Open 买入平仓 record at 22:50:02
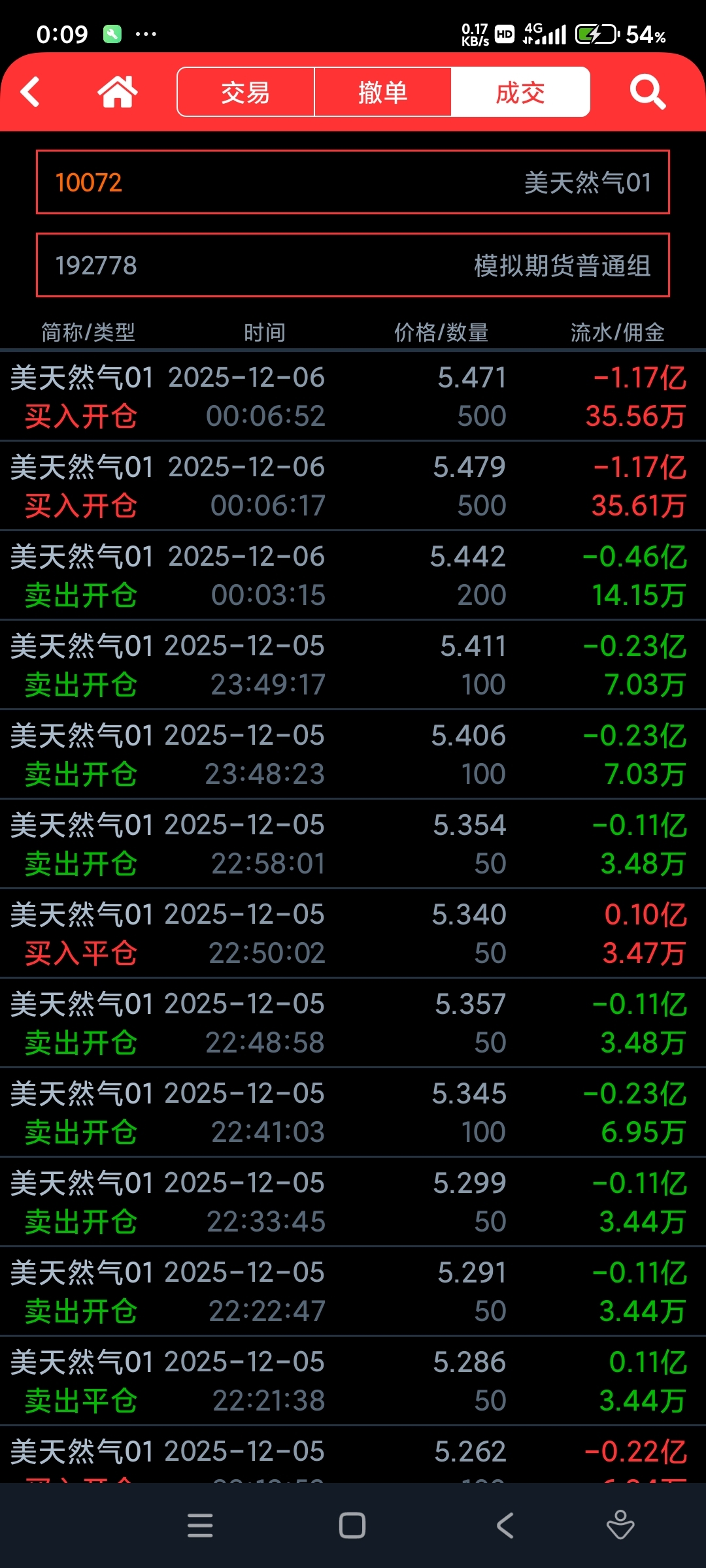Viewport: 706px width, 1568px height. coord(353,934)
